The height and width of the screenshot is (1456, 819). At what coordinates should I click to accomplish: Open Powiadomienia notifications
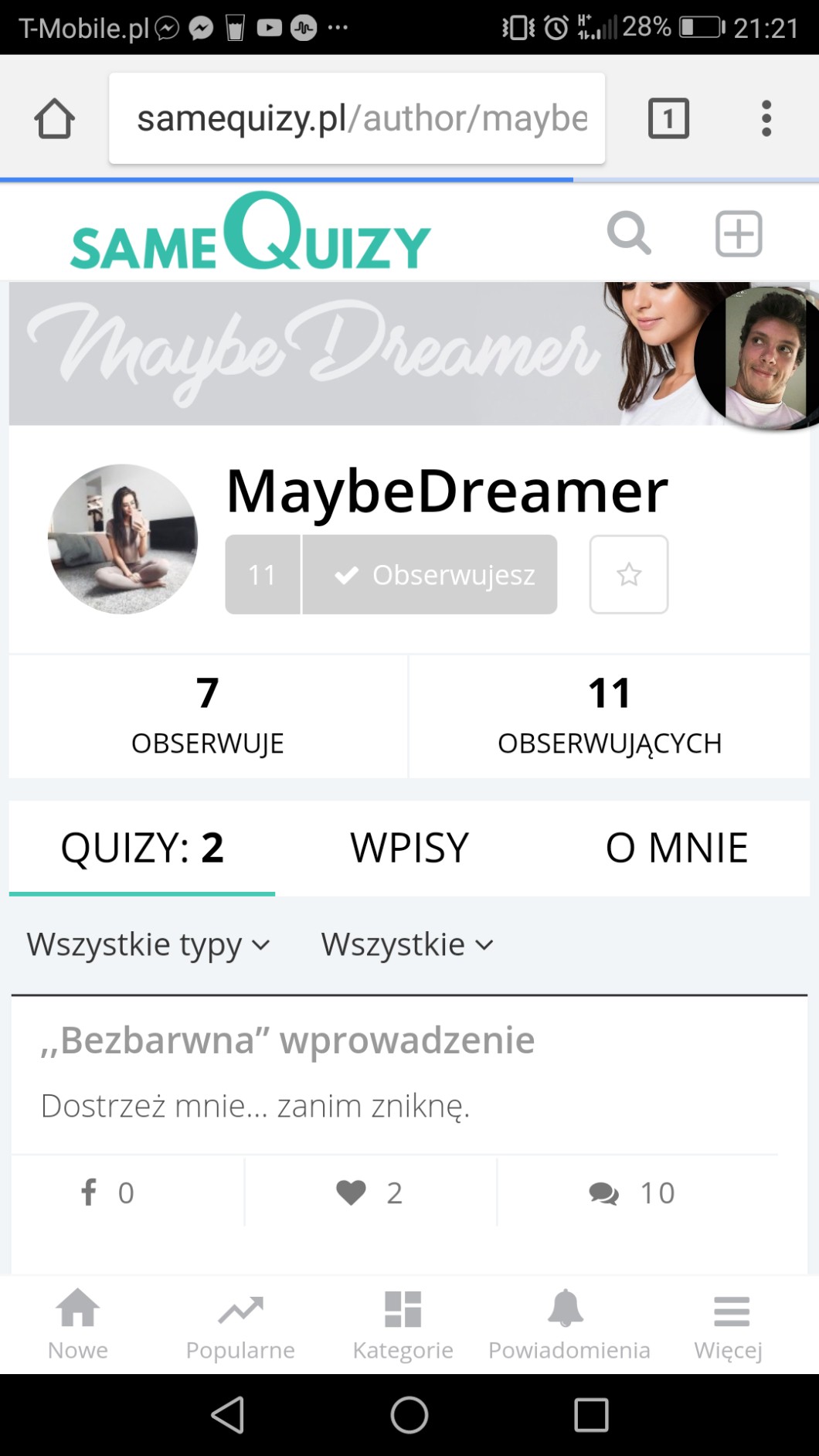569,1324
